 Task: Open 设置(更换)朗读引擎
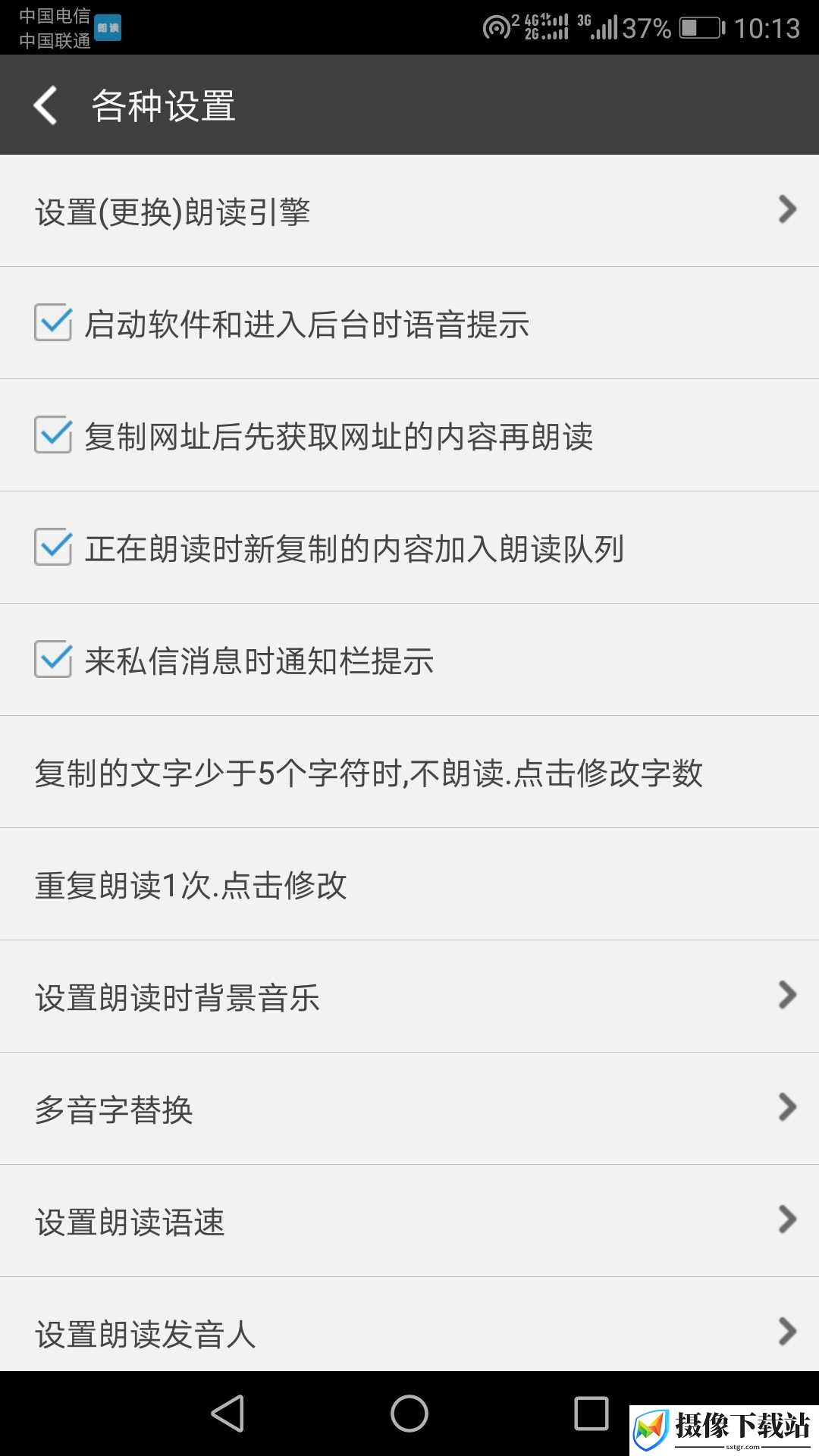tap(409, 211)
